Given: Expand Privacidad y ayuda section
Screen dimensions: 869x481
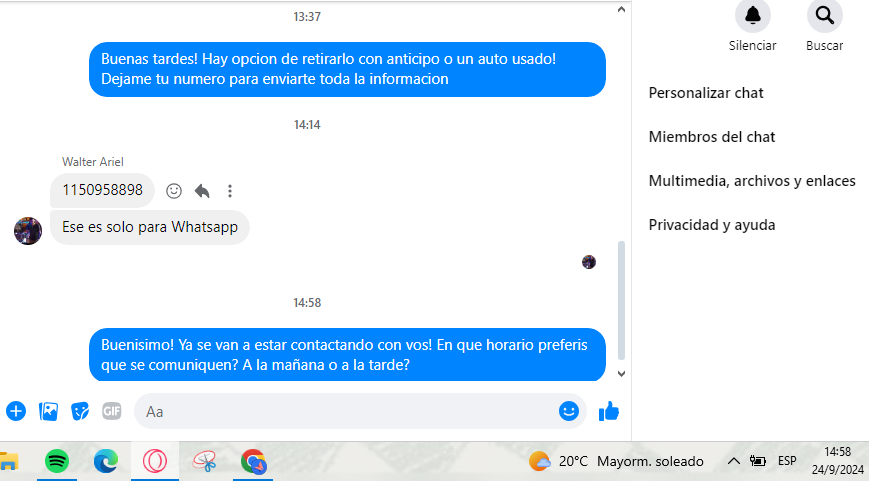Looking at the screenshot, I should click(x=712, y=225).
